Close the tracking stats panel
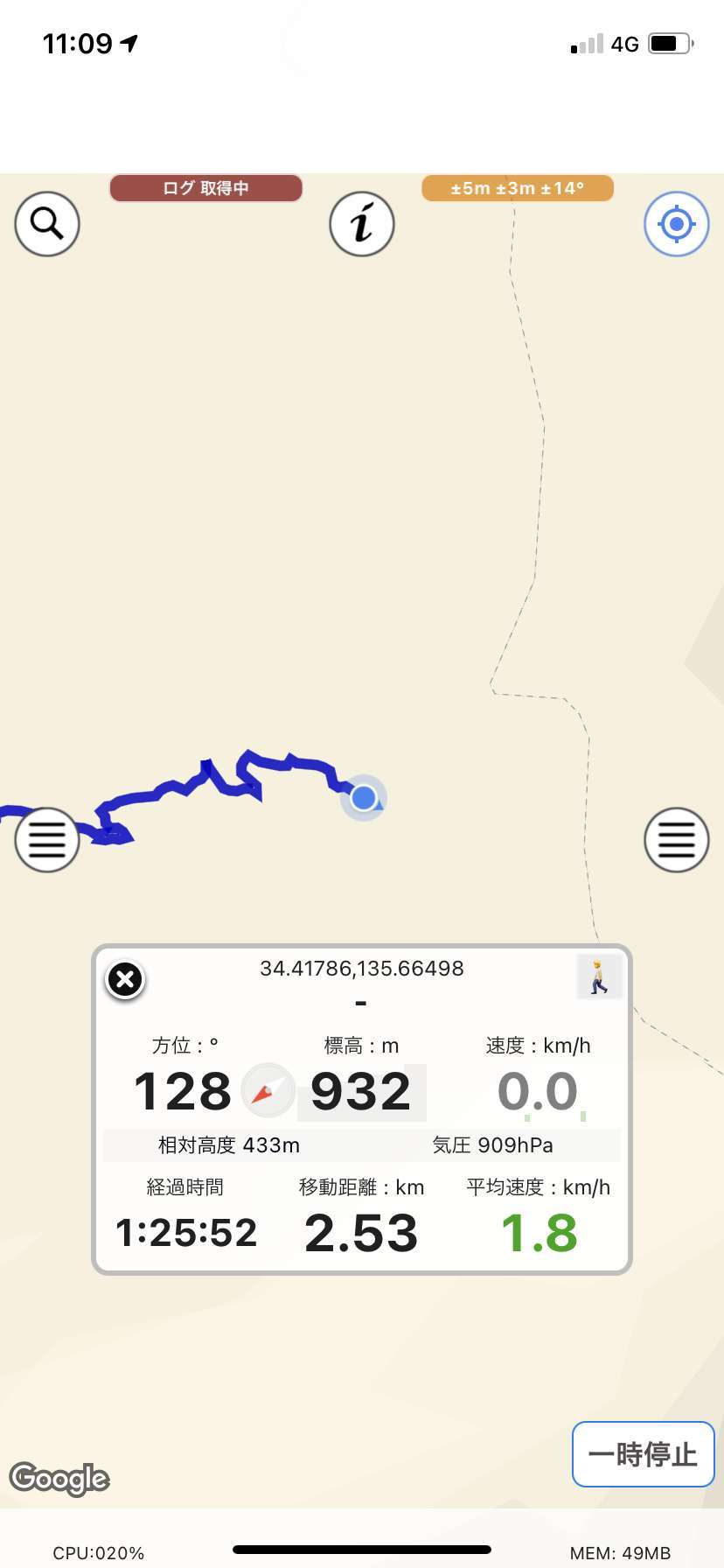This screenshot has width=724, height=1568. [125, 979]
